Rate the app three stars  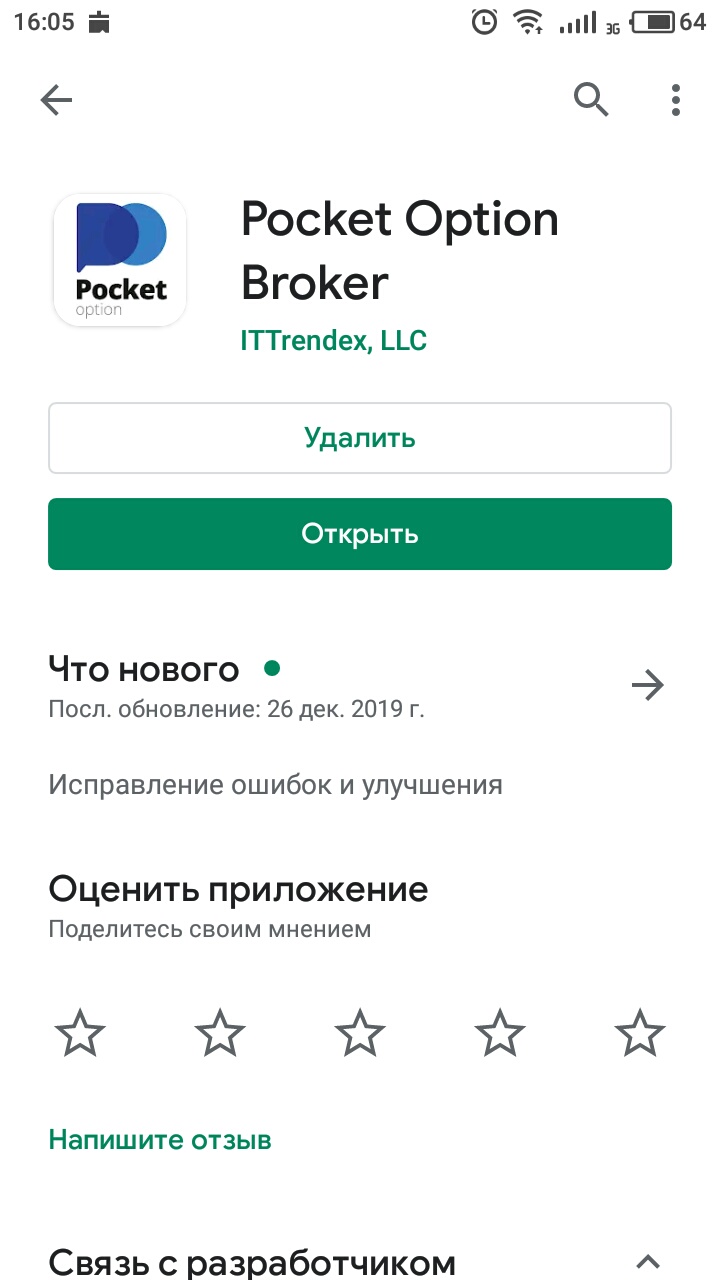pos(360,1033)
